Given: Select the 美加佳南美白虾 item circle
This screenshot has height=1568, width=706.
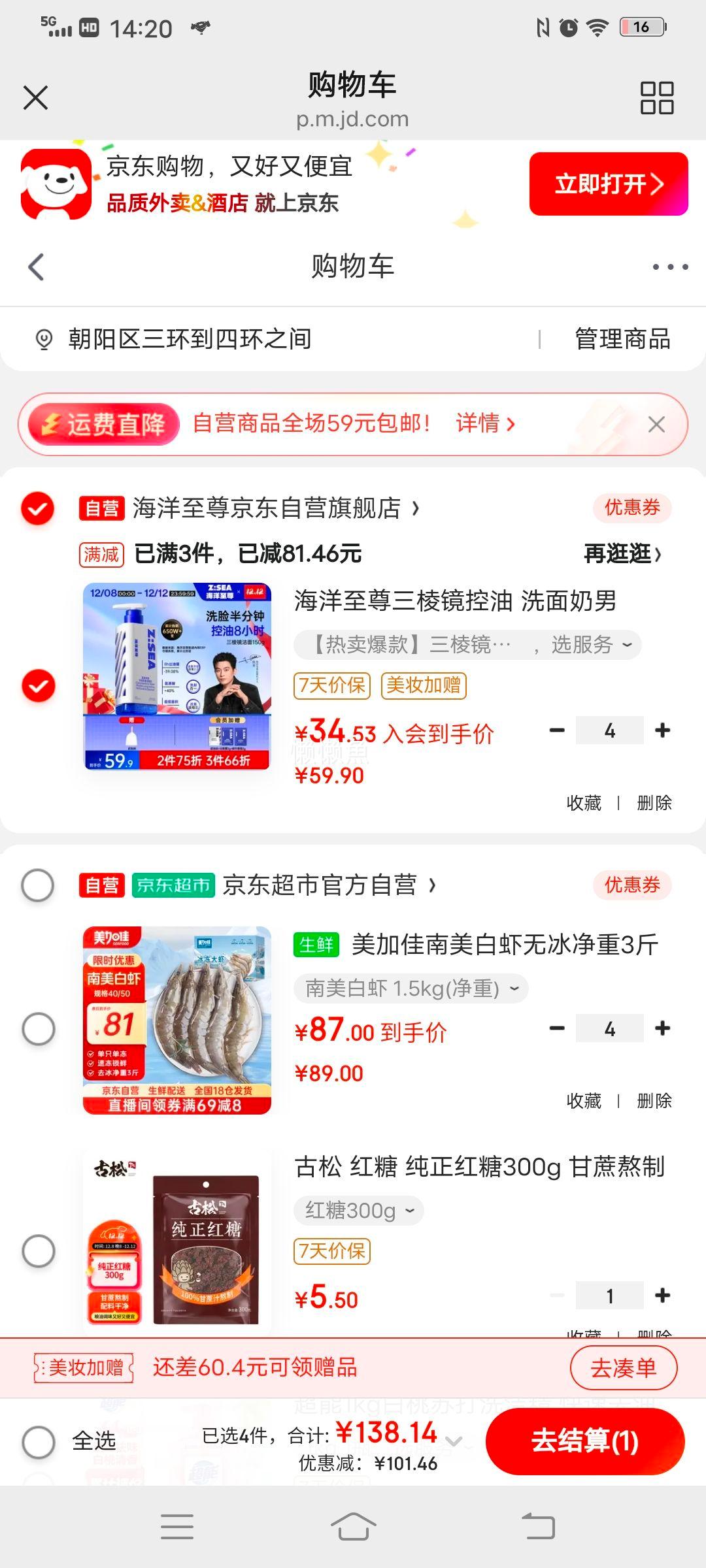Looking at the screenshot, I should (x=39, y=1028).
